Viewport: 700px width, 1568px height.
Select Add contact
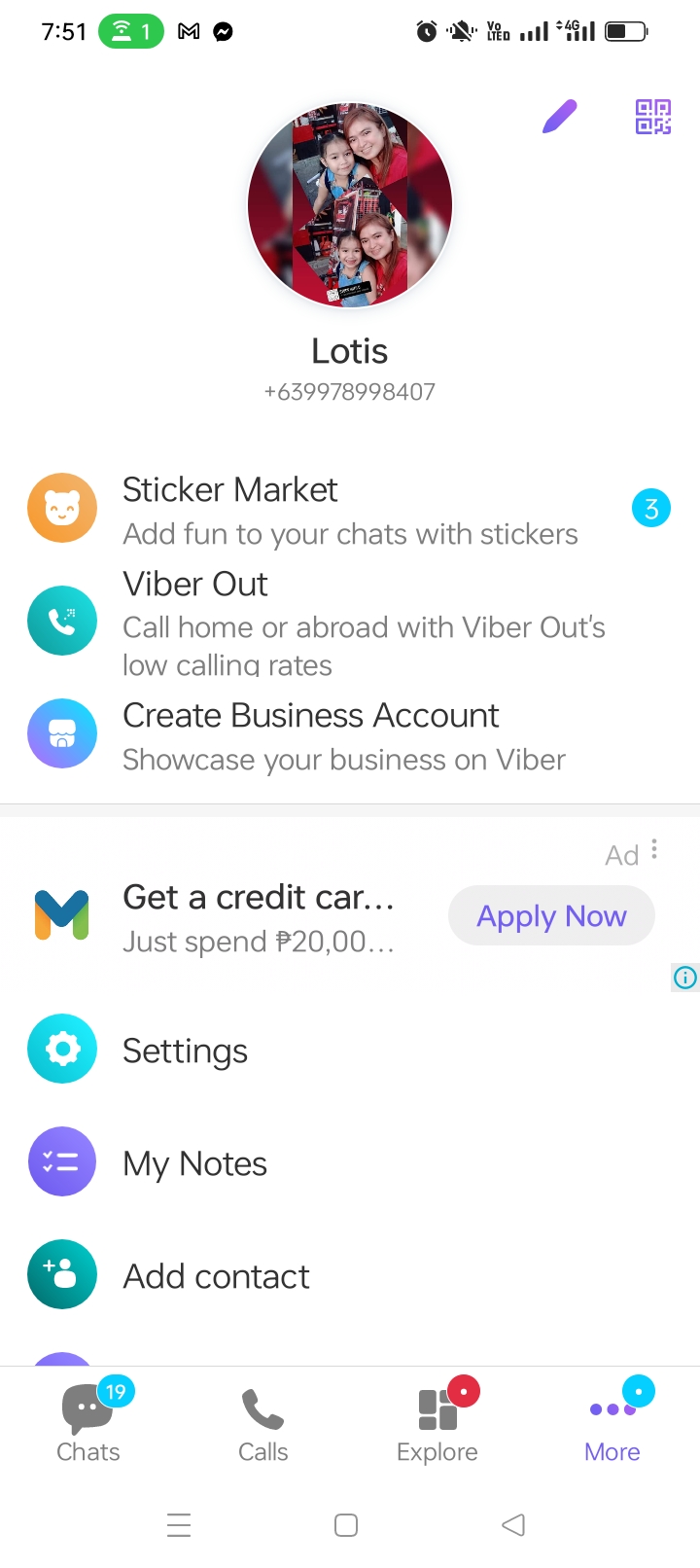click(350, 1275)
